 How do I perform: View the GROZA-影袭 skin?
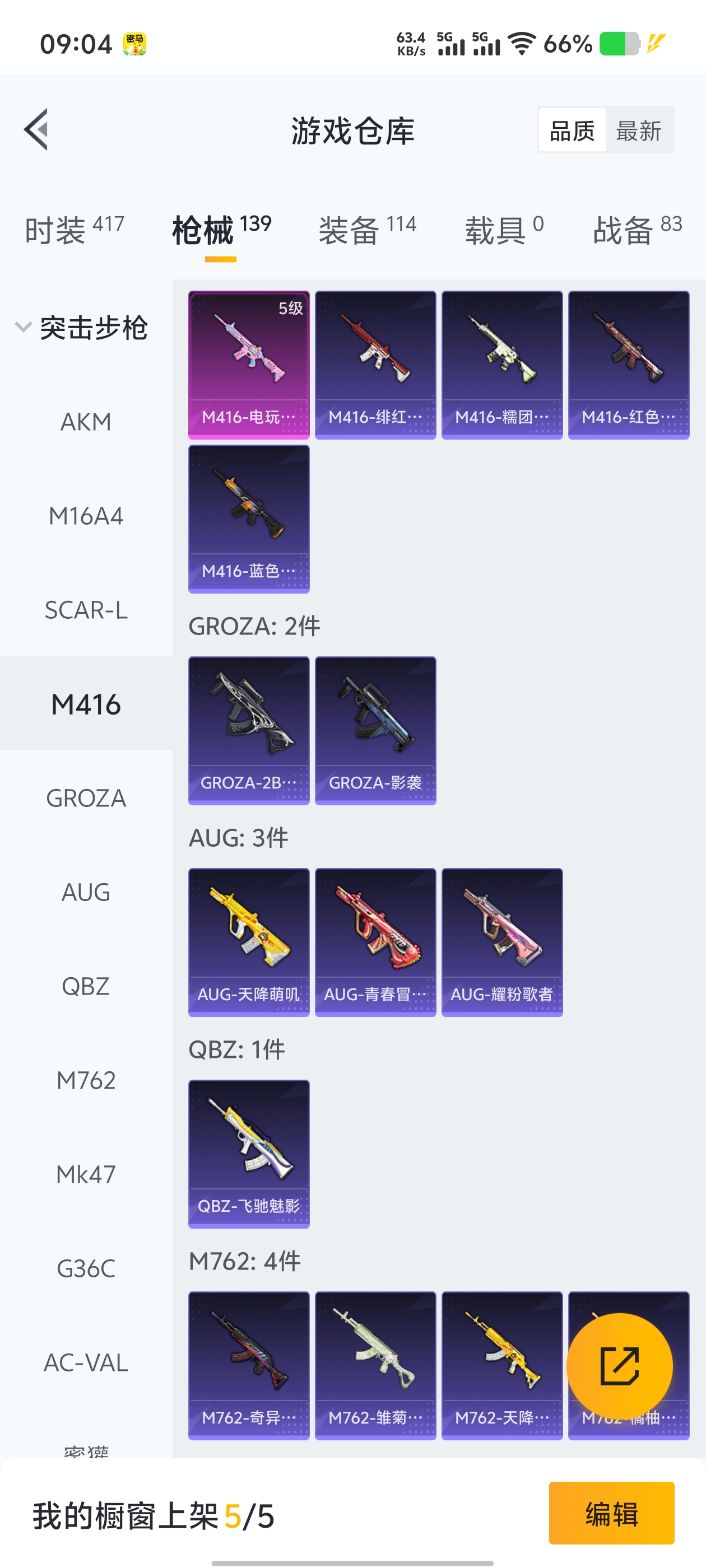375,730
